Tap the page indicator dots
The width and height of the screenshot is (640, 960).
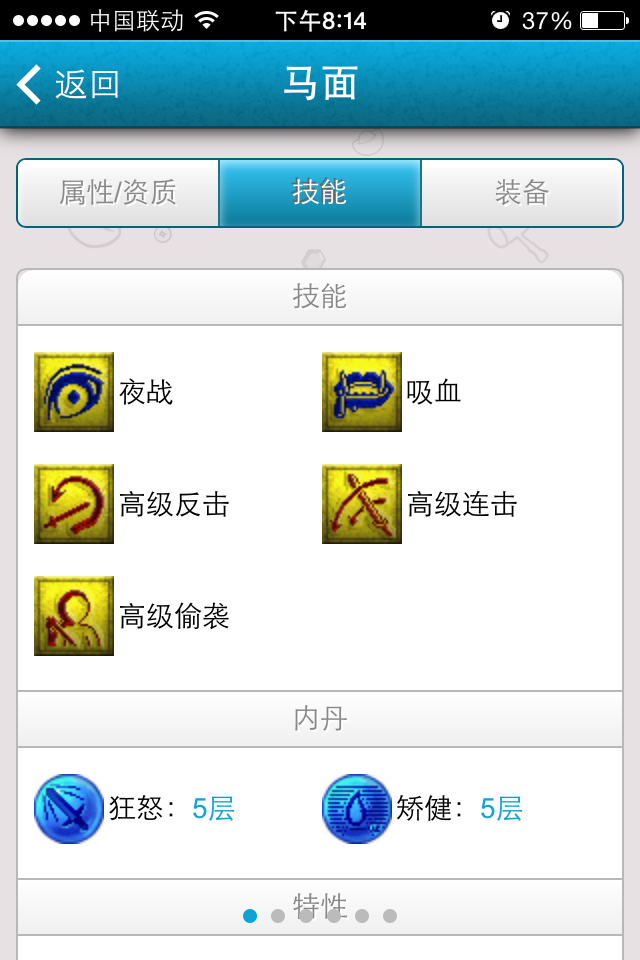point(320,916)
